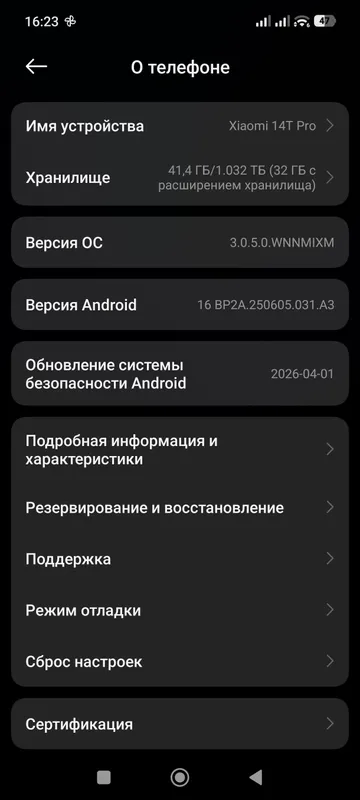Open the Поддержка row
Screen dimensions: 360x800
(180, 559)
